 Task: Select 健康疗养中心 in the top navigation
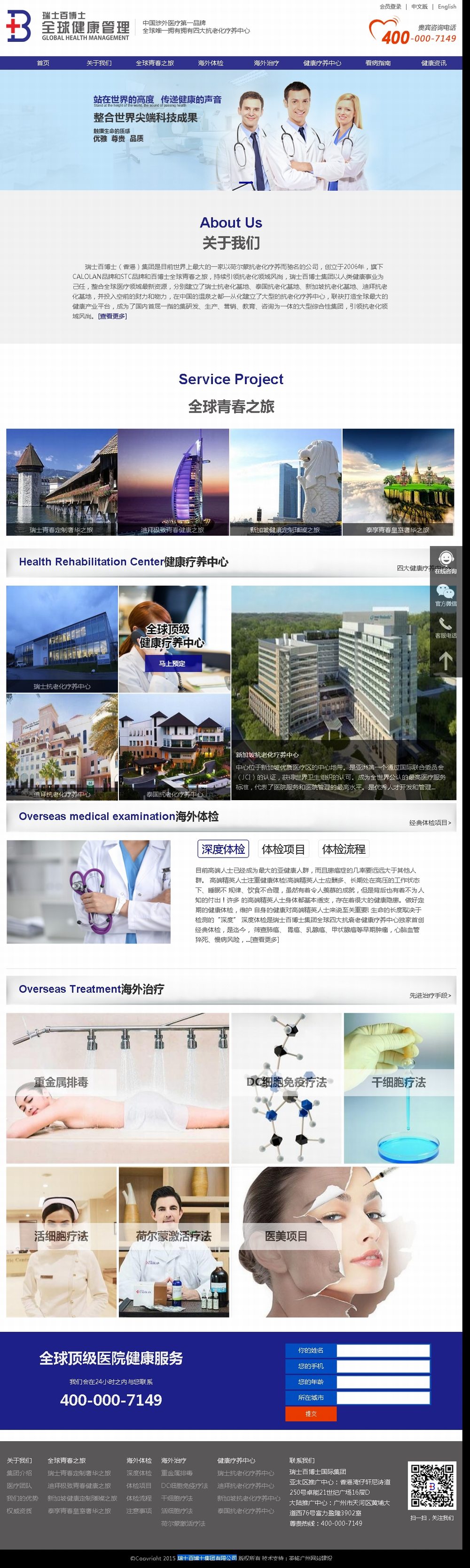(322, 63)
